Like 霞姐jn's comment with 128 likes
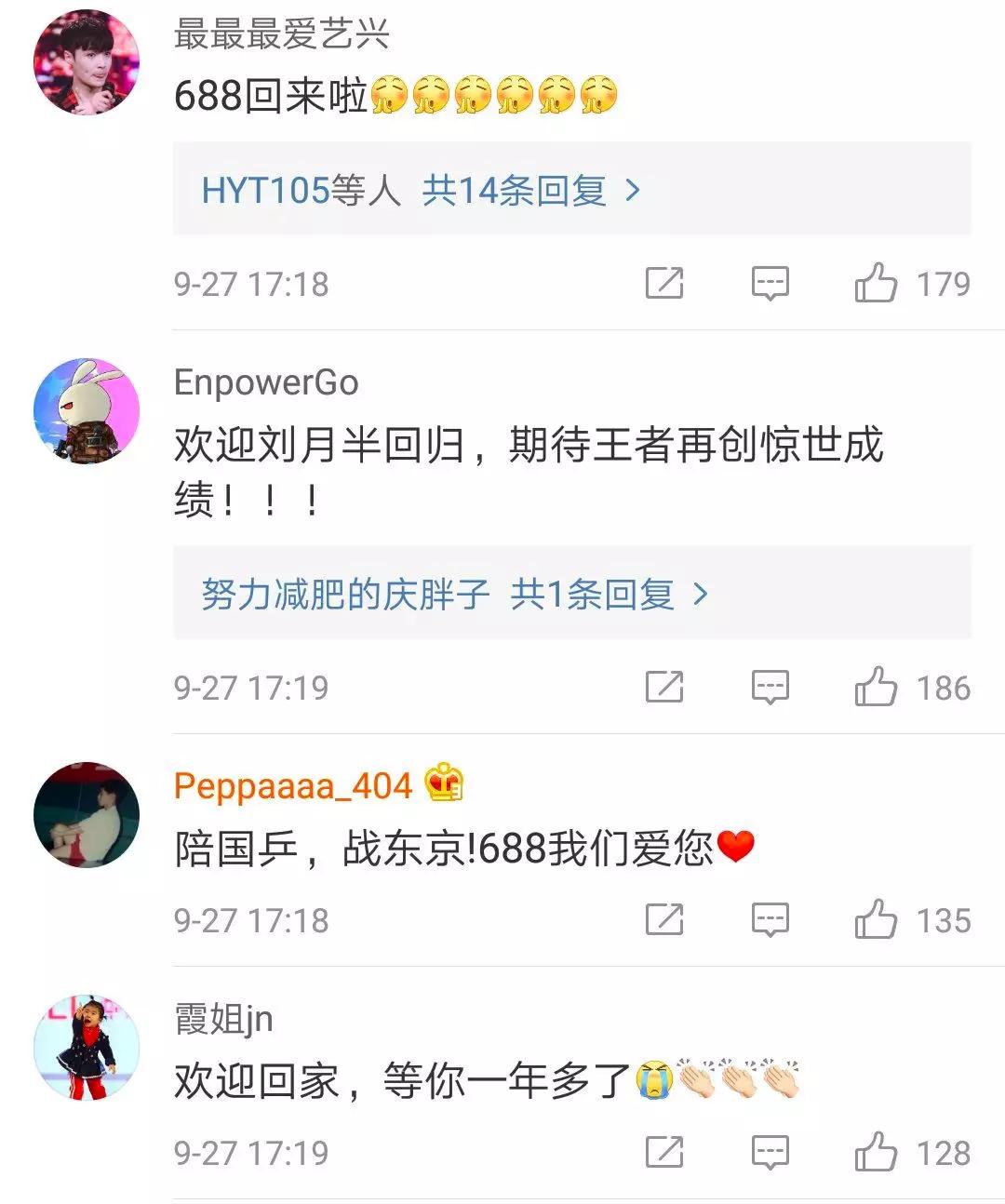This screenshot has height=1204, width=1005. [876, 1152]
